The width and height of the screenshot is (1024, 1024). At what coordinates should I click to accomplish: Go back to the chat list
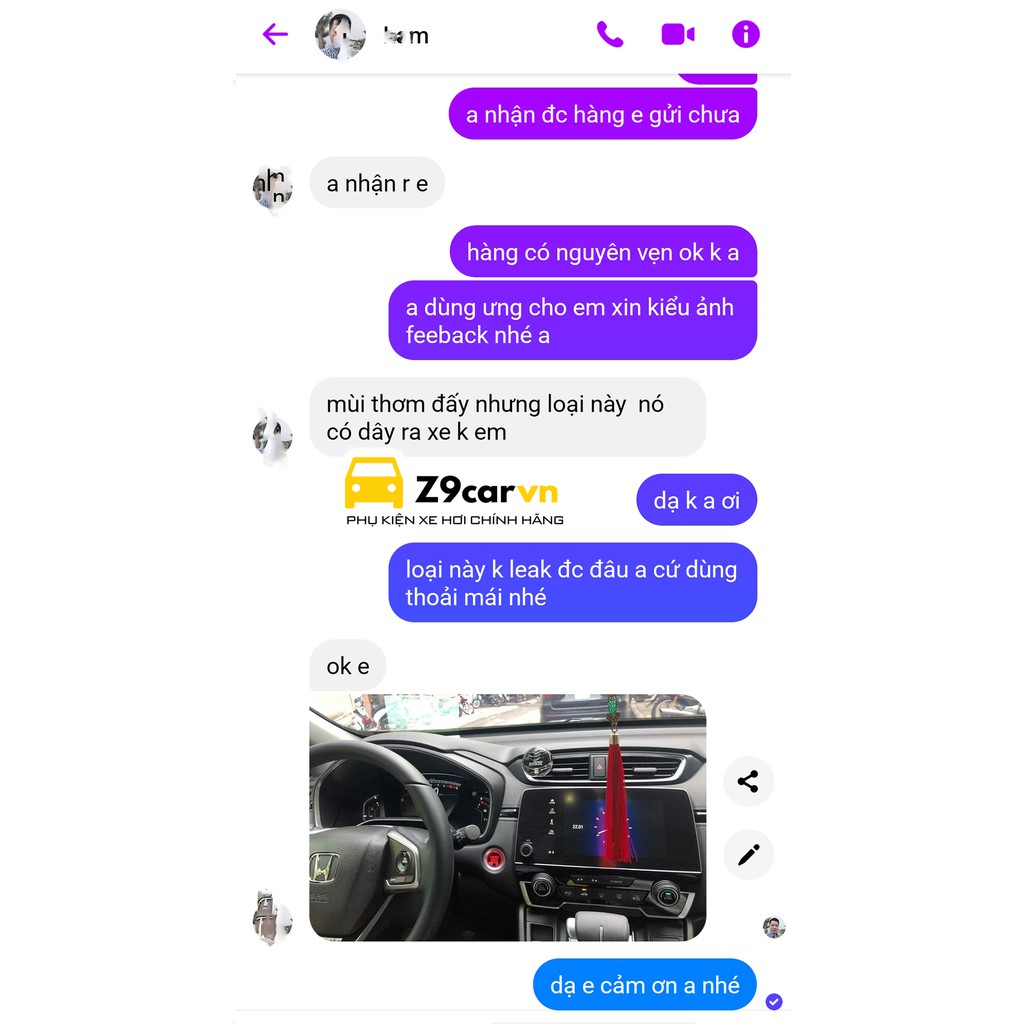(275, 35)
